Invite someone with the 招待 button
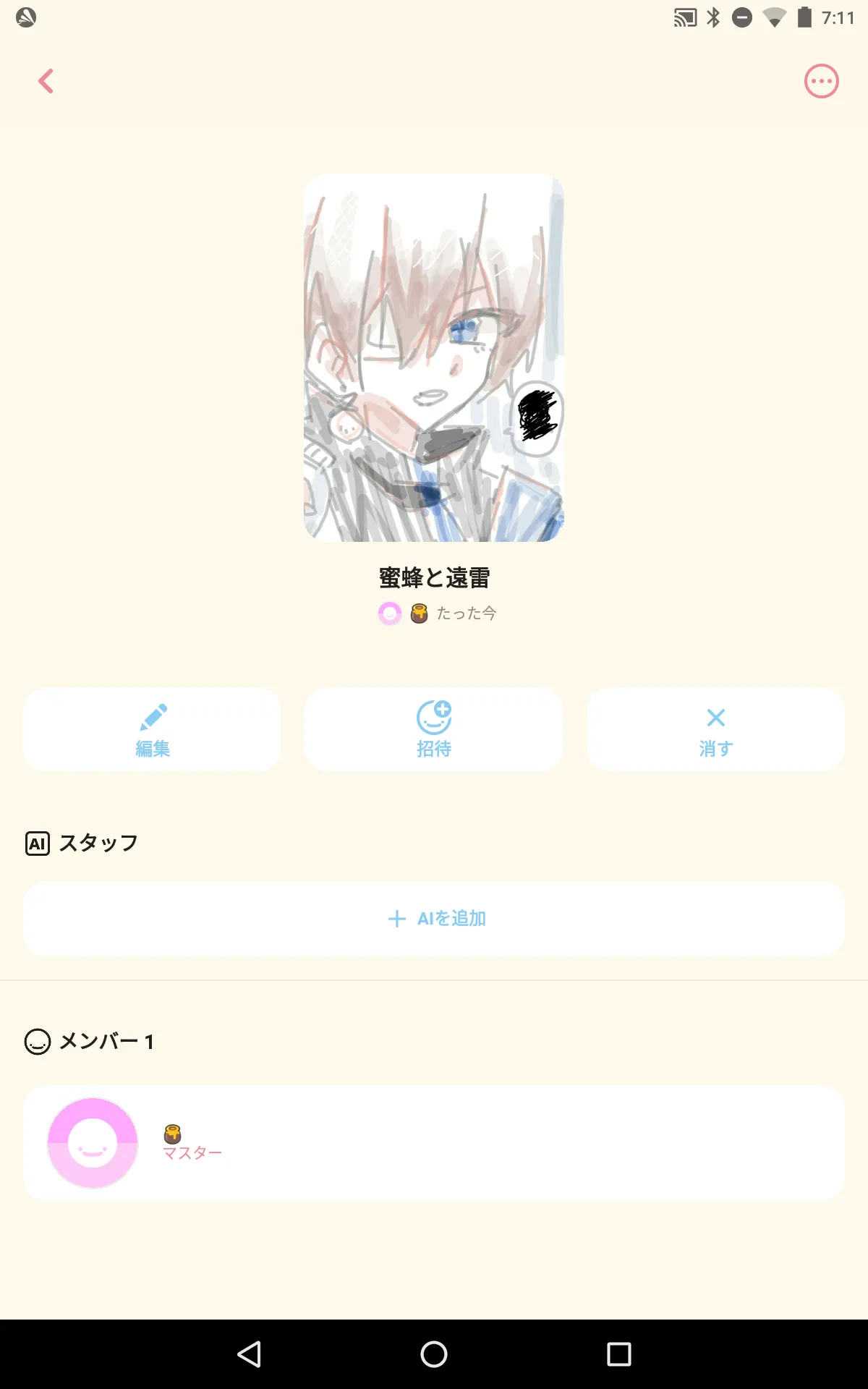Screen dimensions: 868x1389 tap(434, 729)
